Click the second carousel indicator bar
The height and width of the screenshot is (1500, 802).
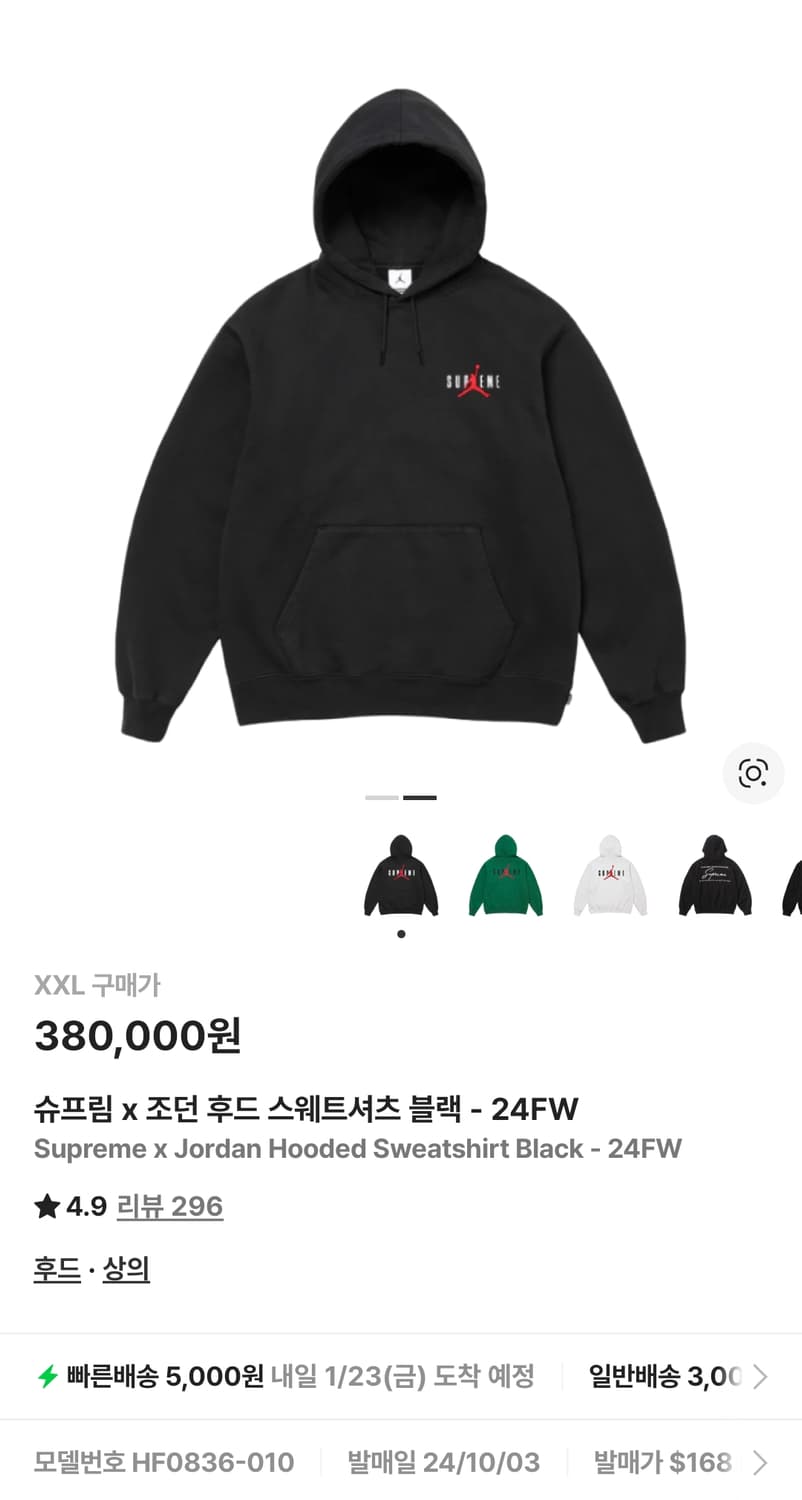(x=420, y=797)
